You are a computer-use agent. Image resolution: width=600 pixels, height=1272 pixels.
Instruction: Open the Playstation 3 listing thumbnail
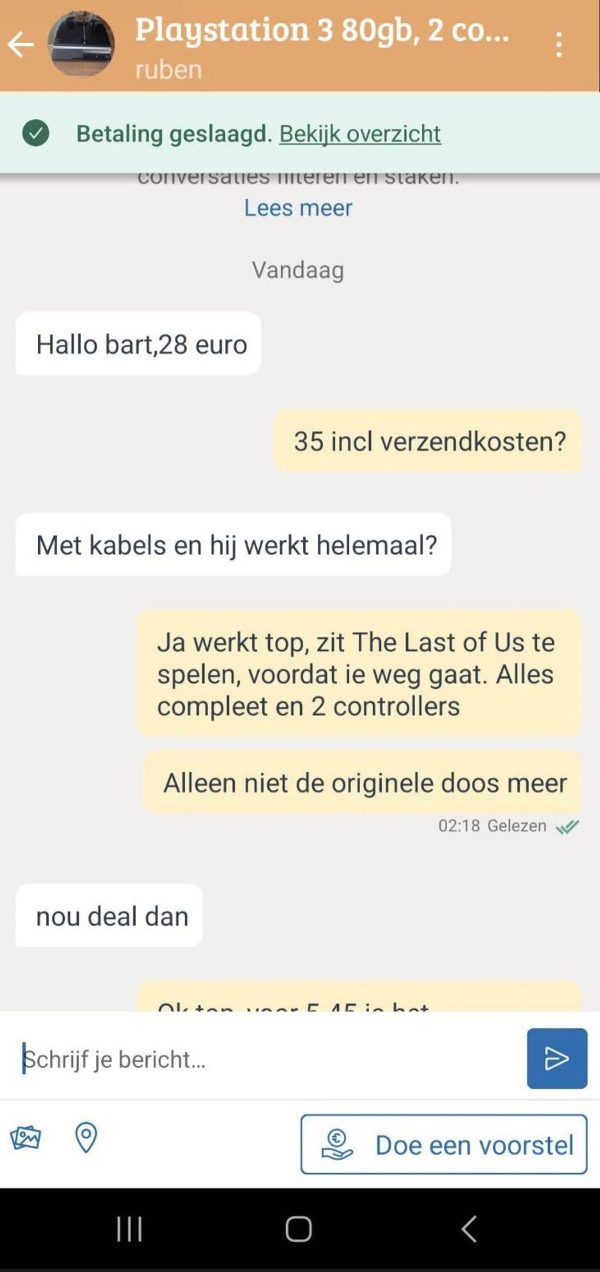coord(81,45)
